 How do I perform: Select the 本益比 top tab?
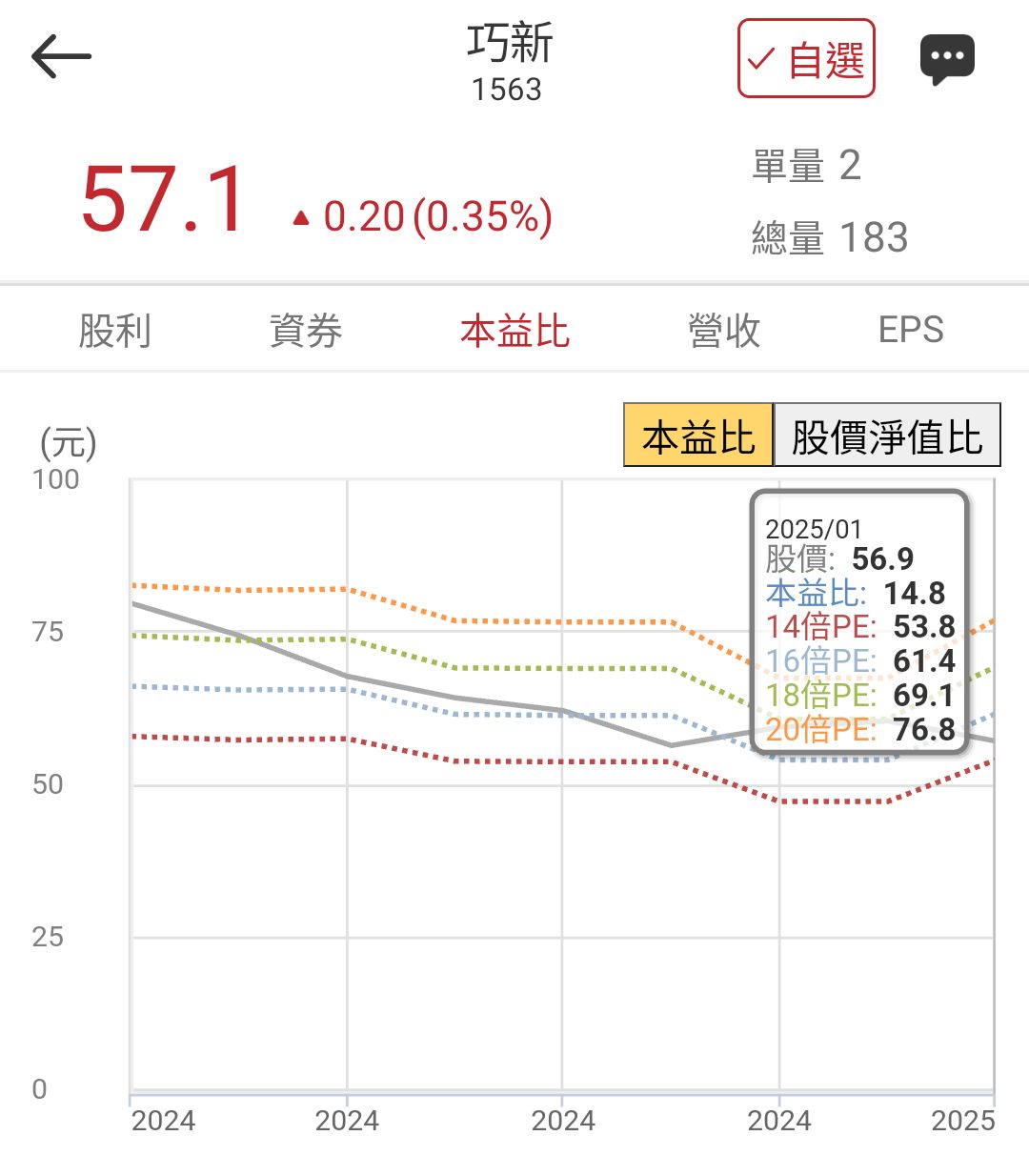pos(514,331)
